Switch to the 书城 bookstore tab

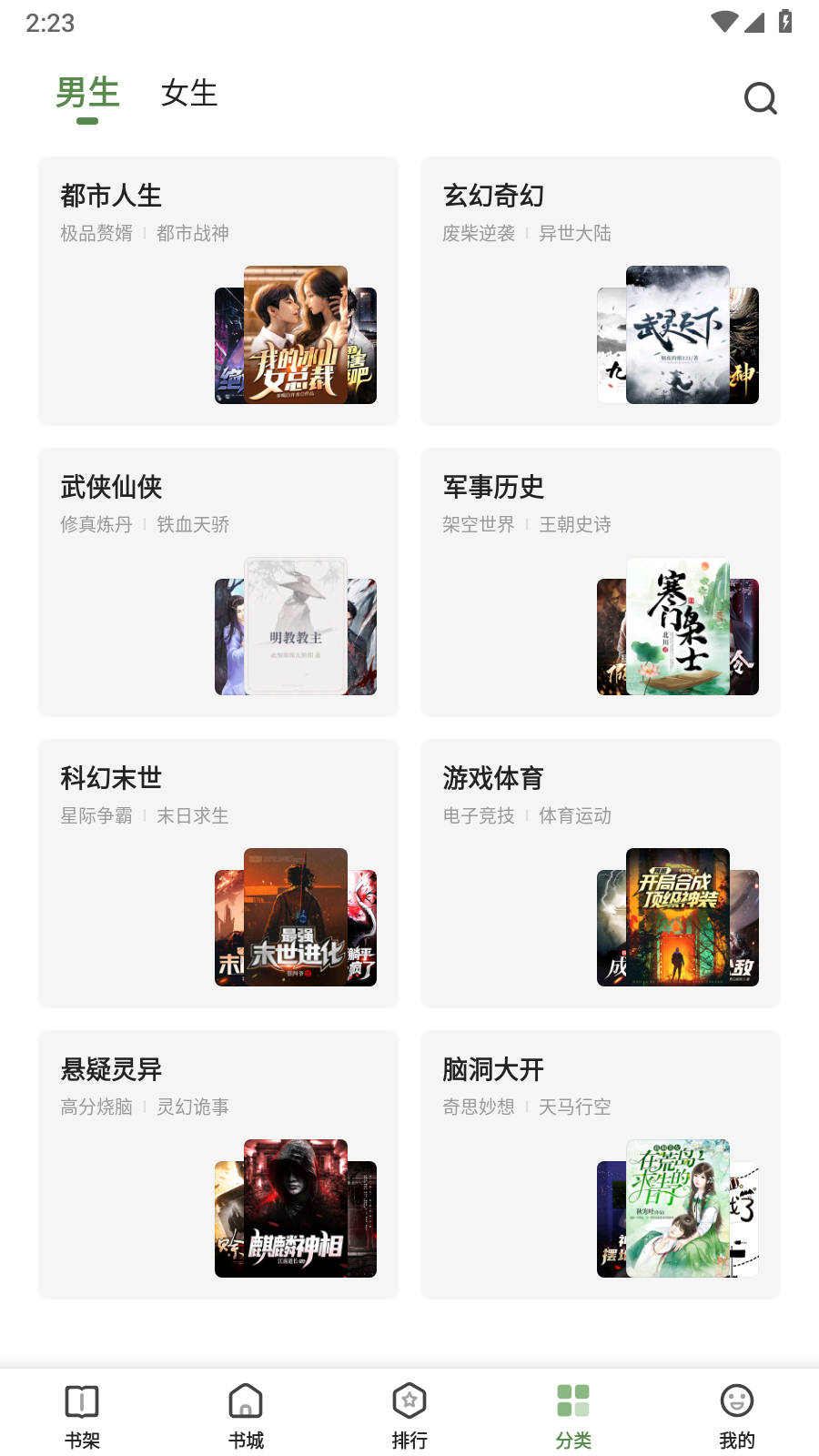point(246,1416)
